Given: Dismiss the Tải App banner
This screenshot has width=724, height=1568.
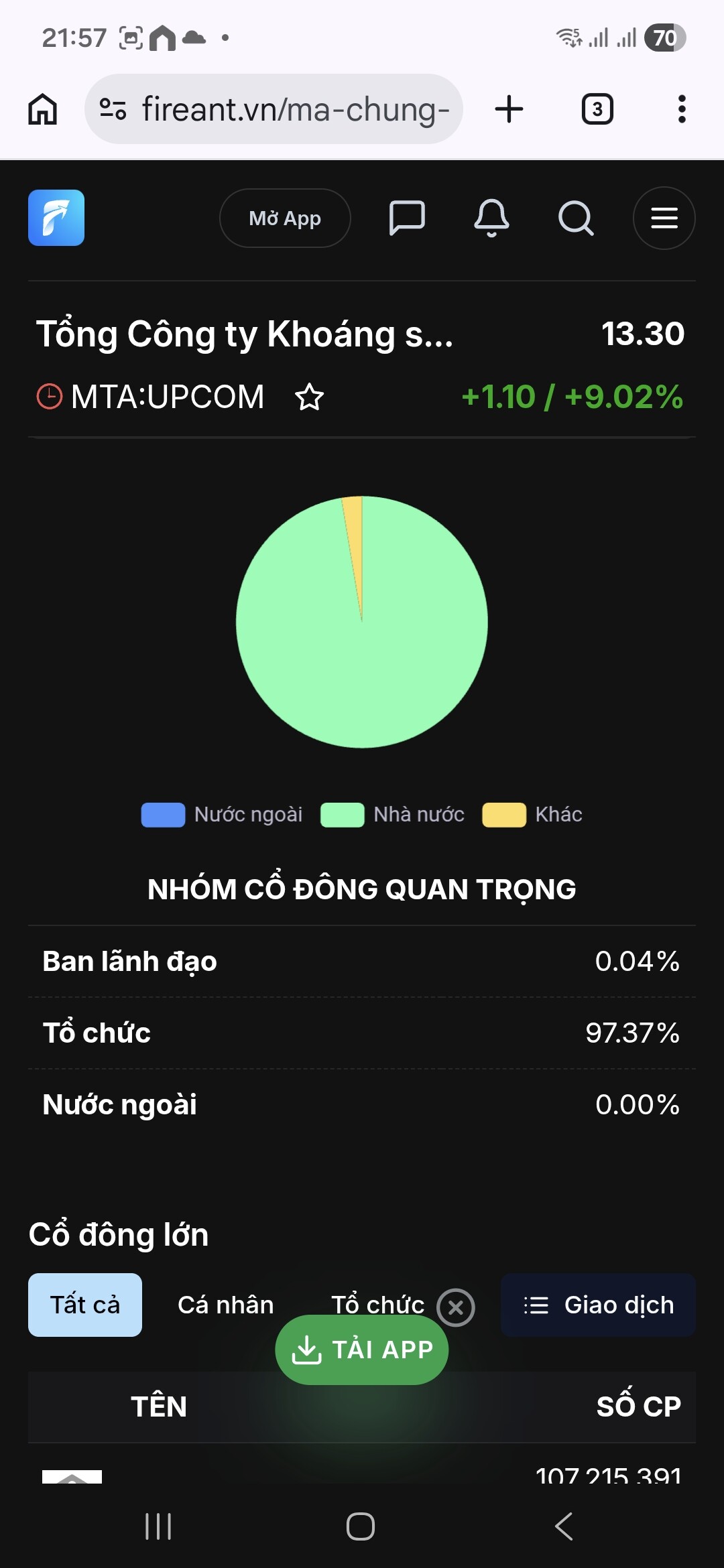Looking at the screenshot, I should (x=456, y=1307).
